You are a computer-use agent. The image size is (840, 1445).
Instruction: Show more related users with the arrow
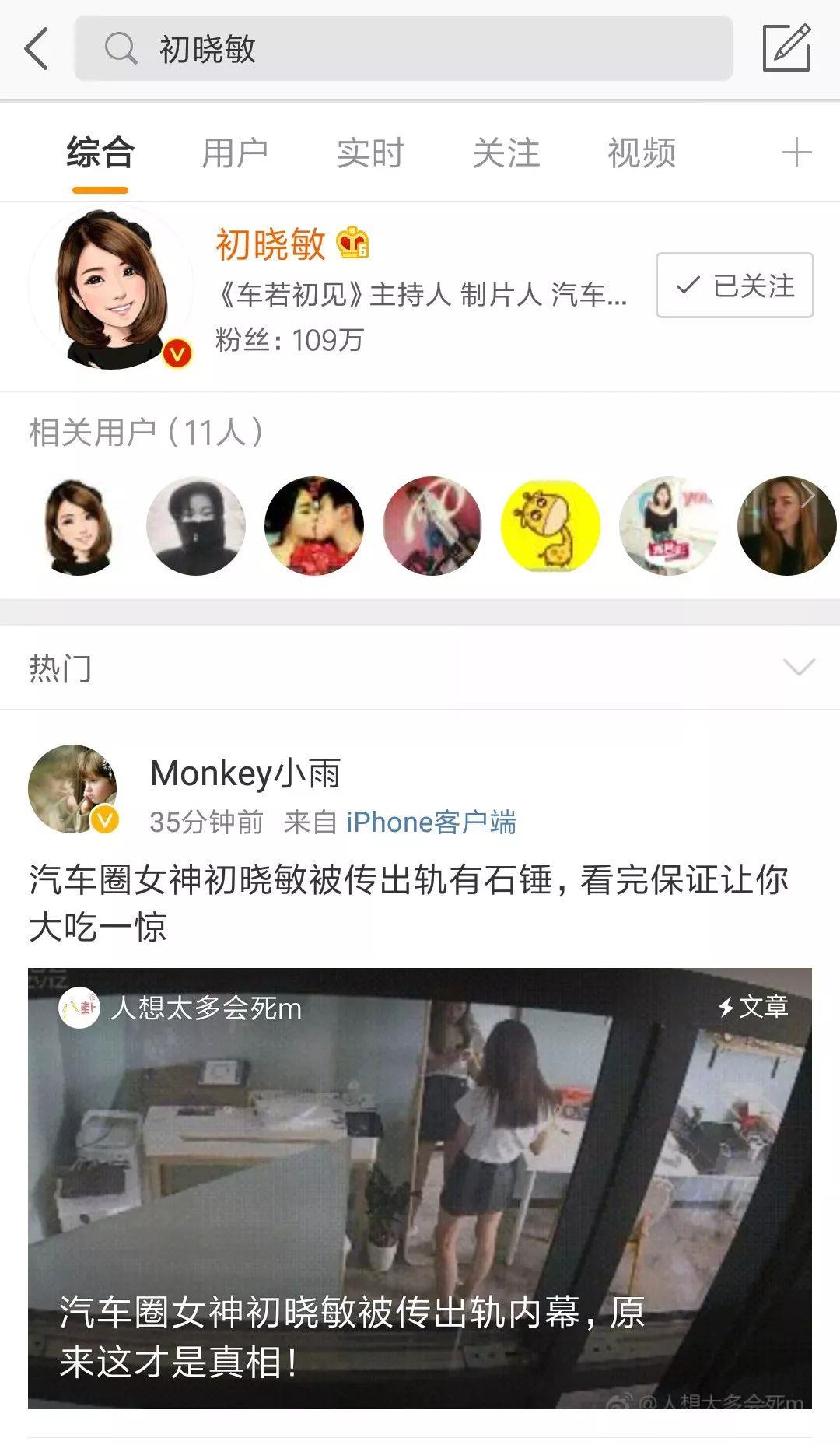pos(809,495)
